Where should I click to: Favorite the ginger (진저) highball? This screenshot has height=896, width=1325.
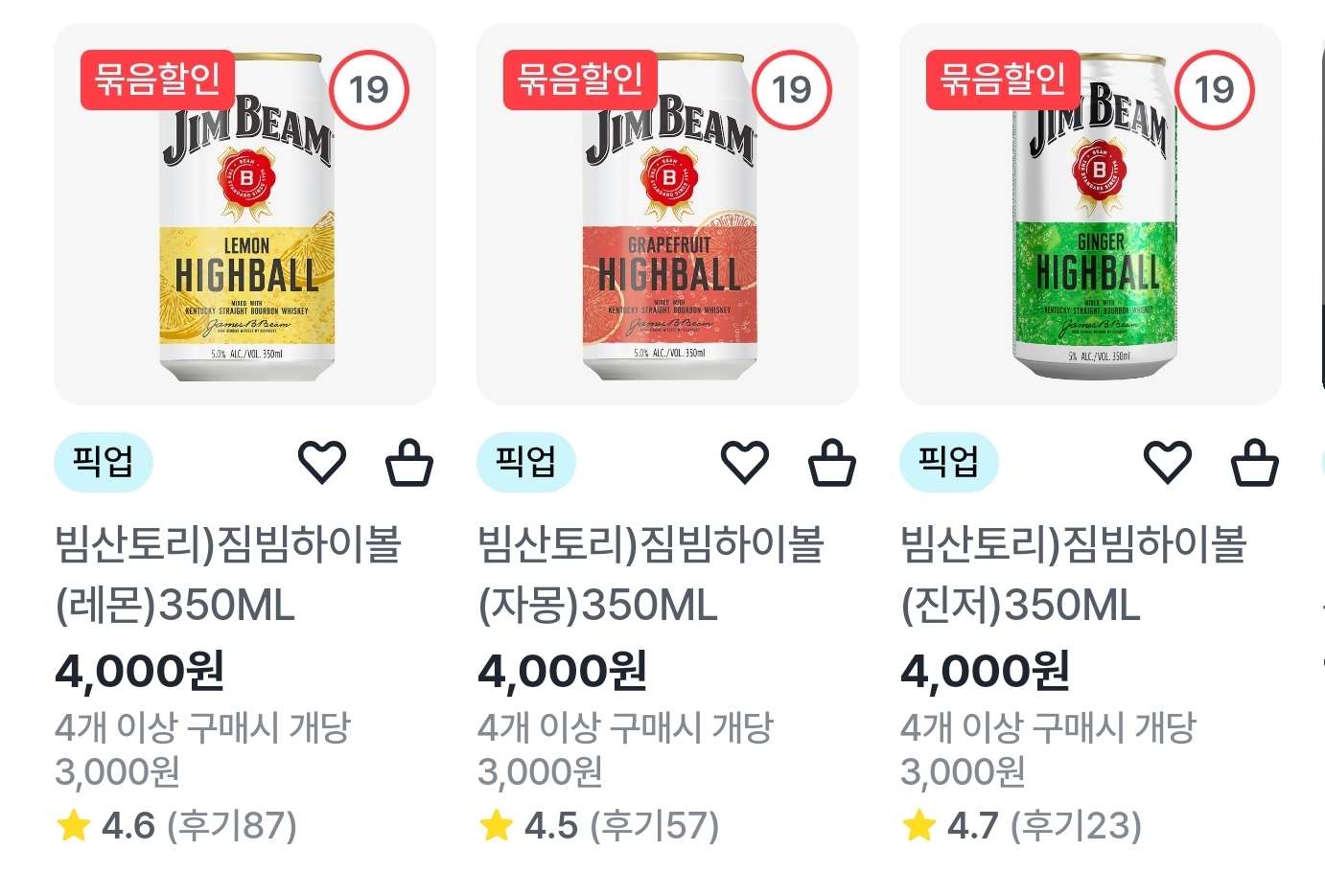[x=1168, y=463]
